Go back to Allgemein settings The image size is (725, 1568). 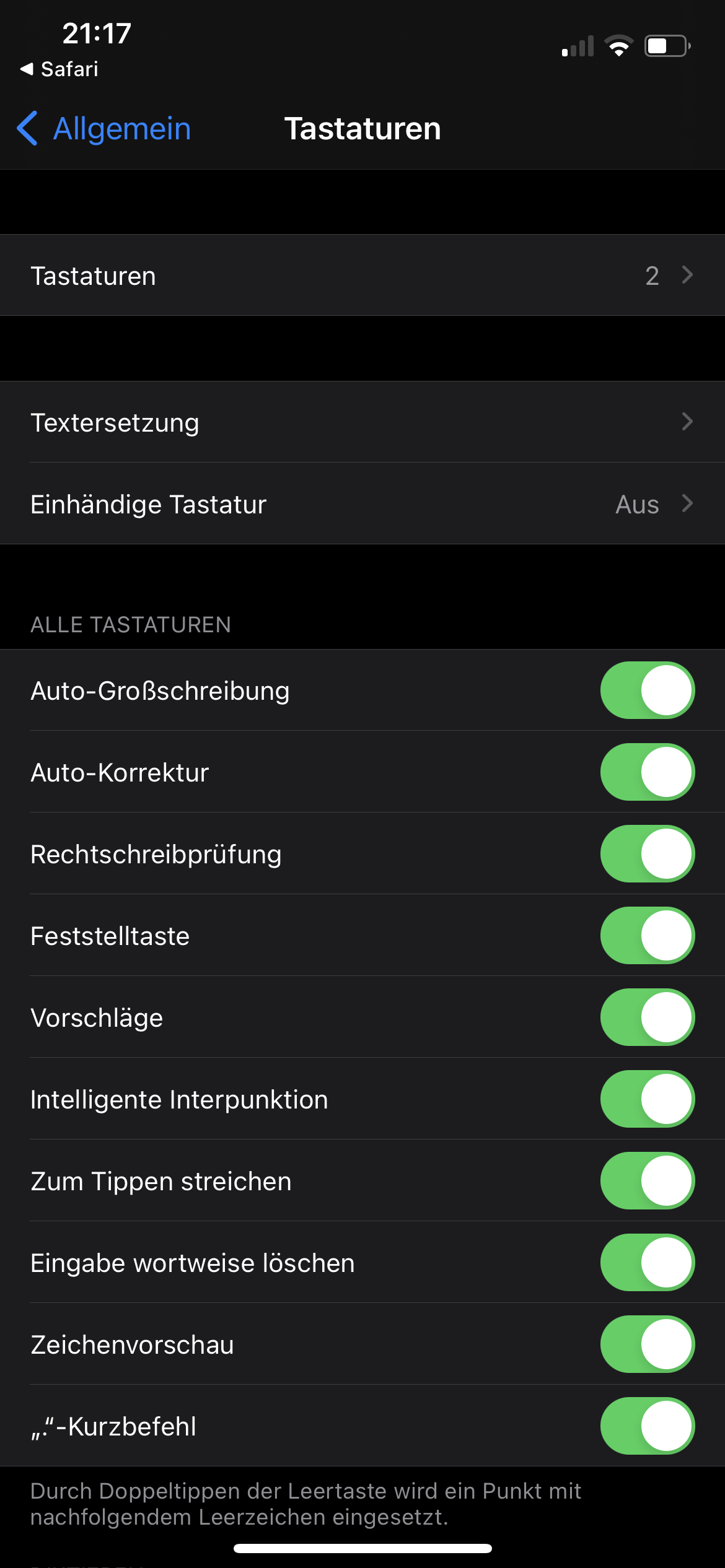tap(104, 129)
